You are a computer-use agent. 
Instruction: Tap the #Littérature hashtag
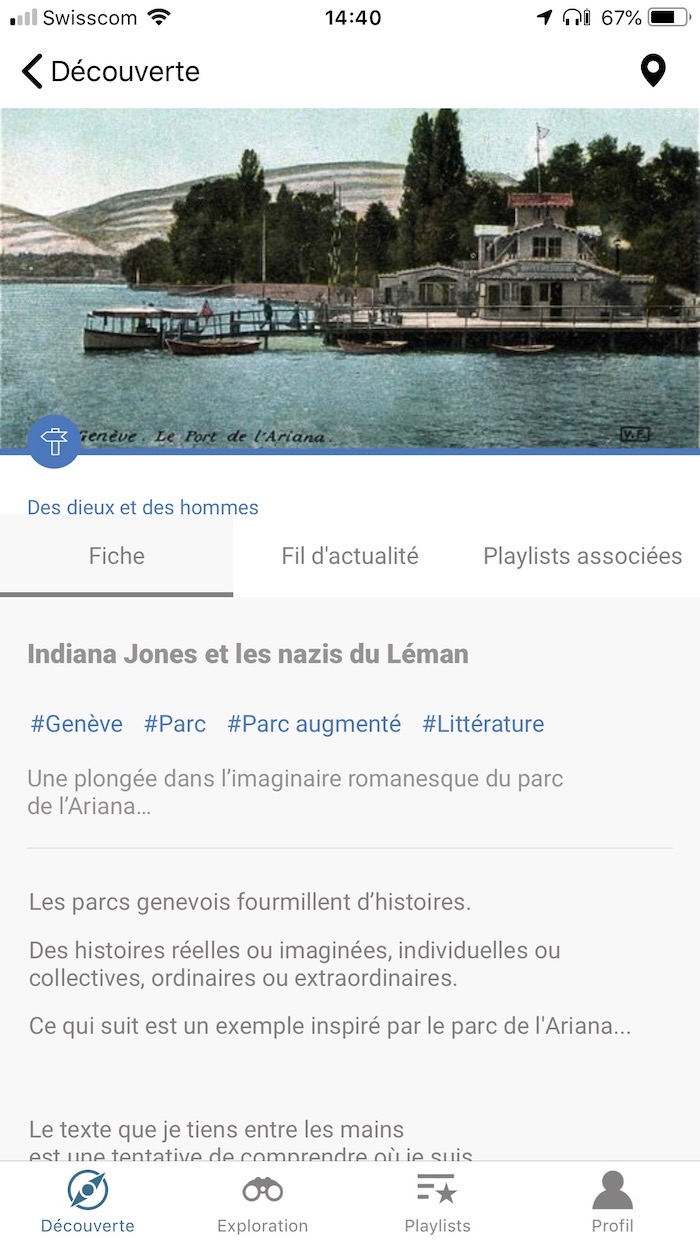[483, 724]
